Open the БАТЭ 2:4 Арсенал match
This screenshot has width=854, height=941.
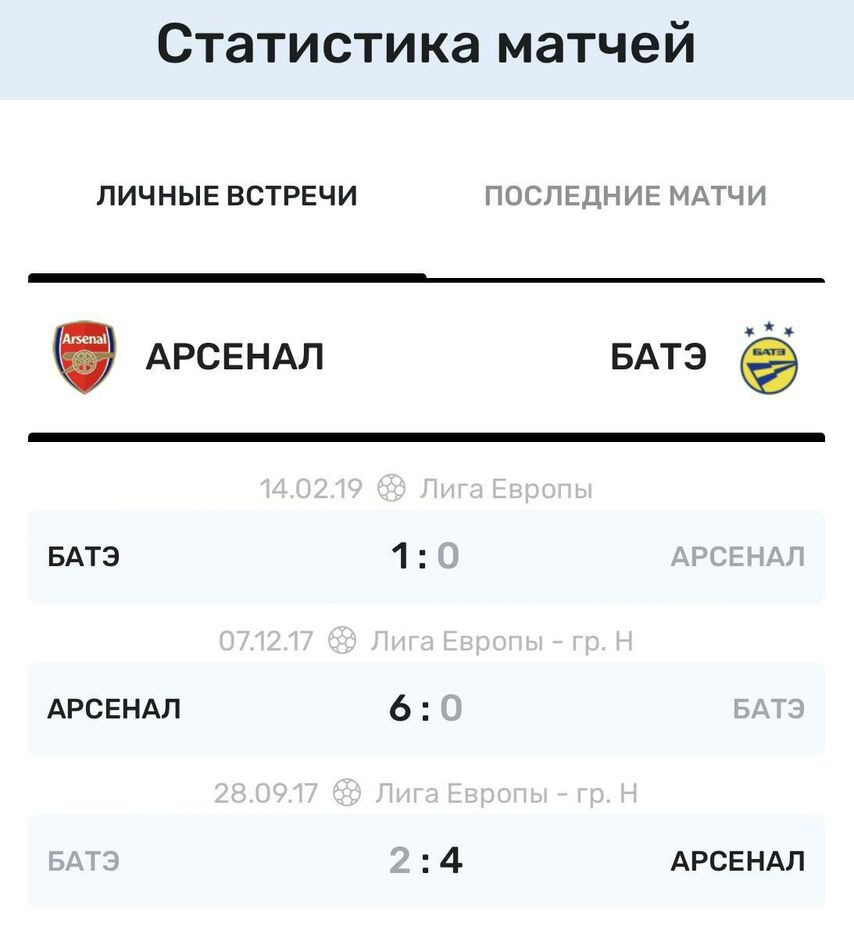point(426,861)
